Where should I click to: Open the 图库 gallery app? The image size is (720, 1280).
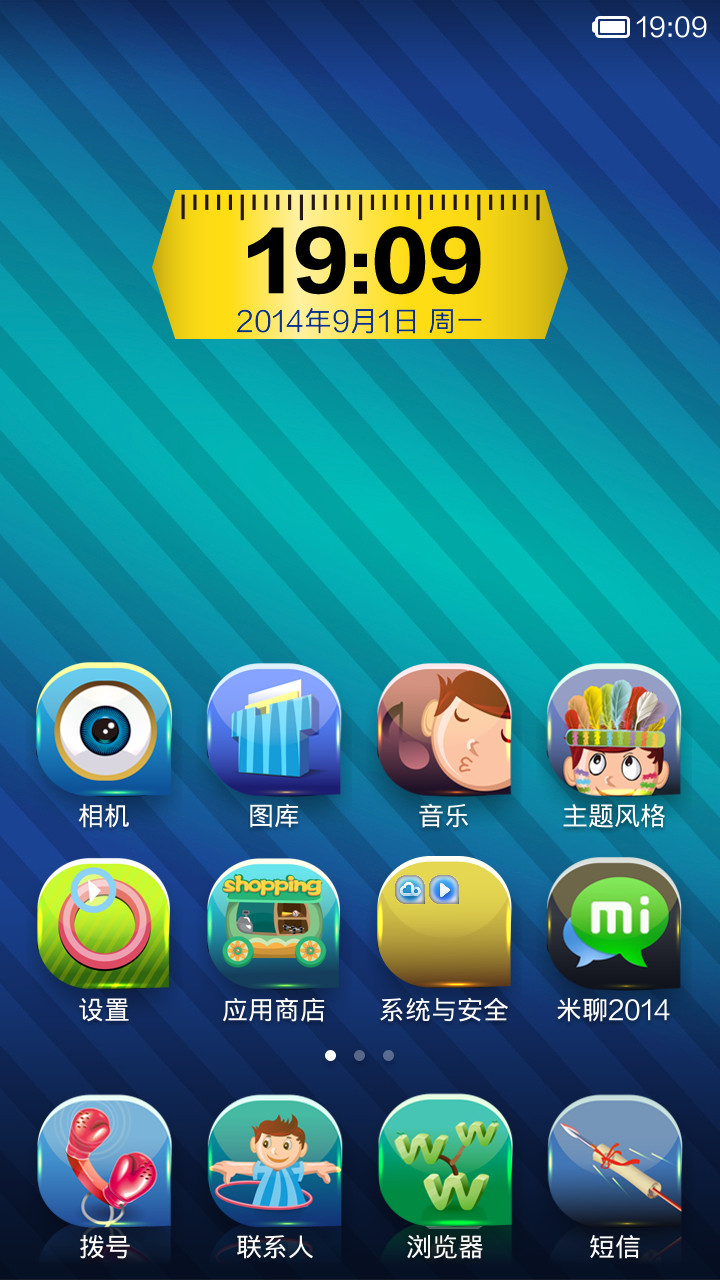pyautogui.click(x=274, y=730)
